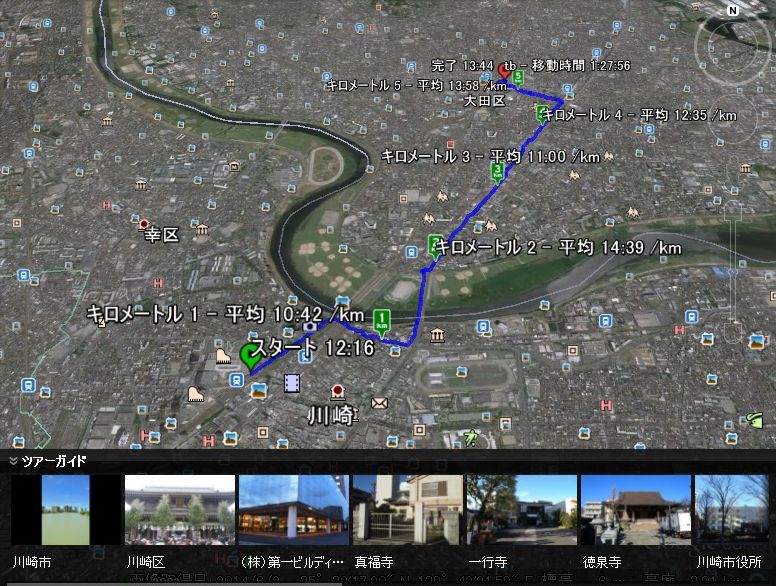This screenshot has height=586, width=776.
Task: Collapse the ツアーガイド panel
Action: click(x=13, y=461)
